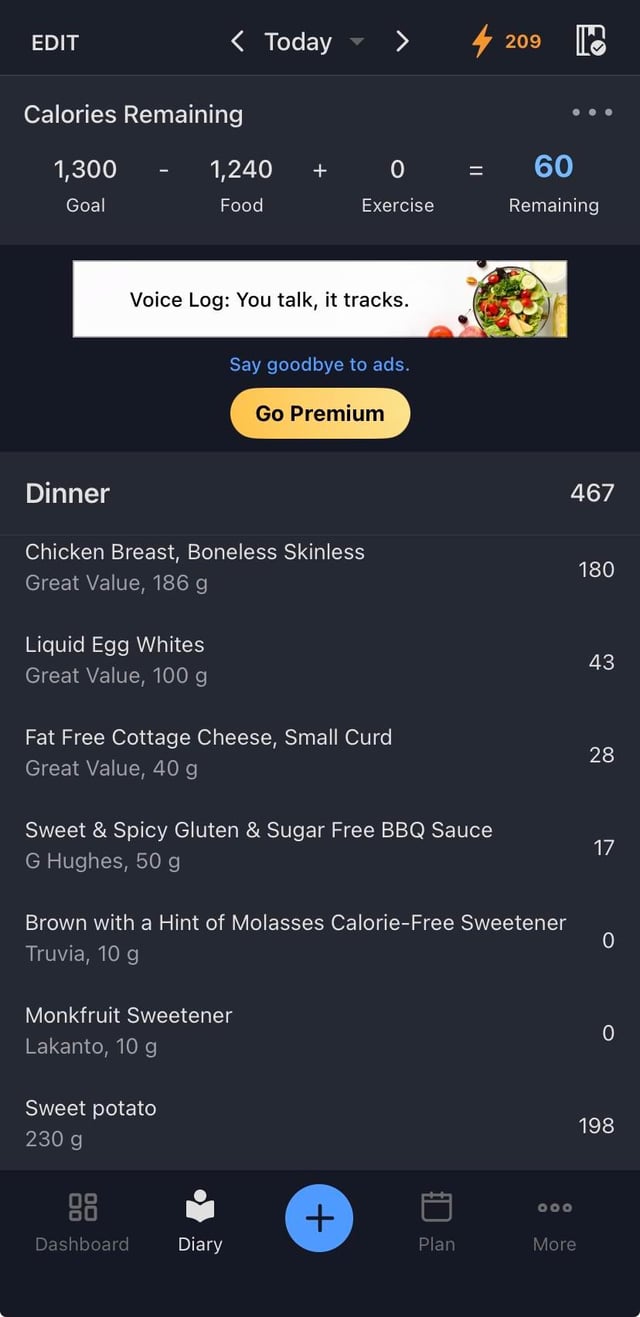Open the Voice Log ad banner
This screenshot has width=640, height=1317.
click(x=320, y=299)
